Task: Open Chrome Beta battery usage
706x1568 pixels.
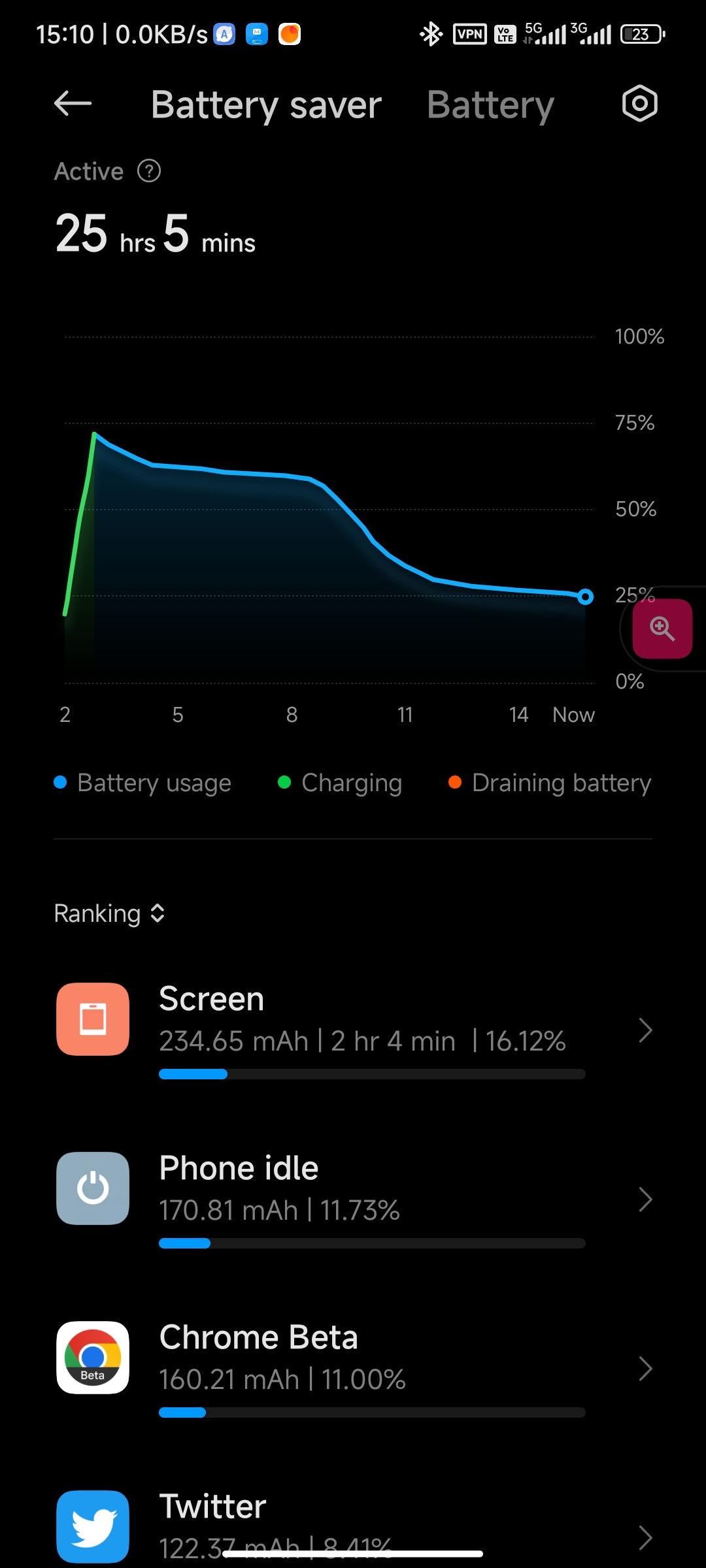Action: coord(353,1369)
